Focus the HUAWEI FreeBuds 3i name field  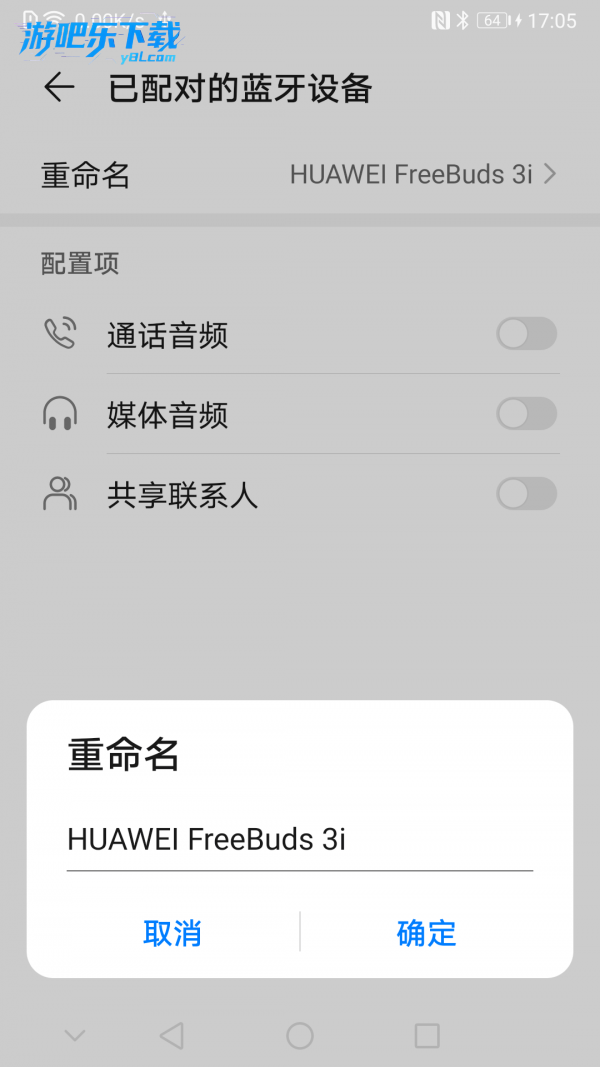coord(299,840)
